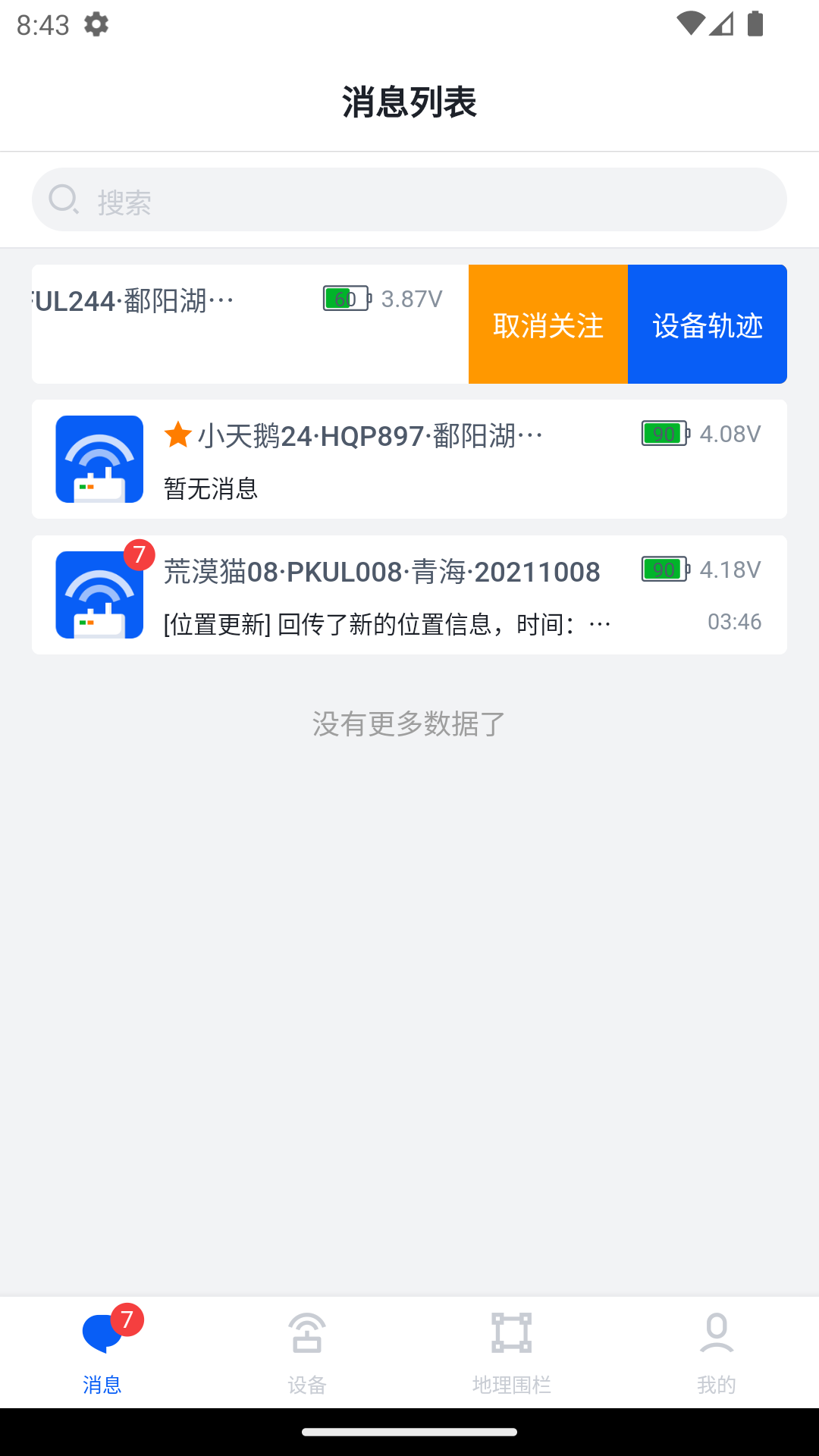Tap the battery indicator of 荒漠猫08
The height and width of the screenshot is (1456, 819).
pos(663,569)
